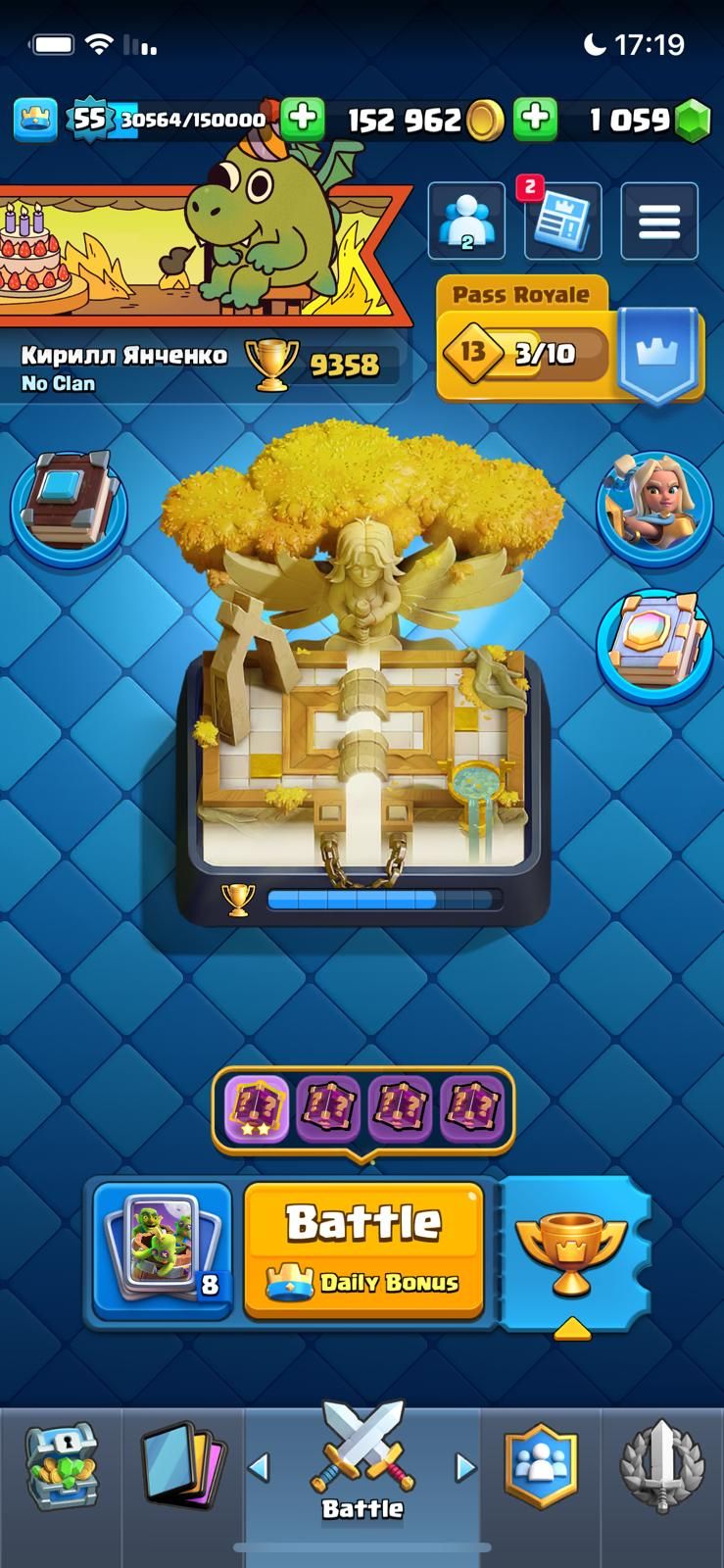This screenshot has width=724, height=1568.
Task: Open the battle deck card selector
Action: [x=163, y=1250]
